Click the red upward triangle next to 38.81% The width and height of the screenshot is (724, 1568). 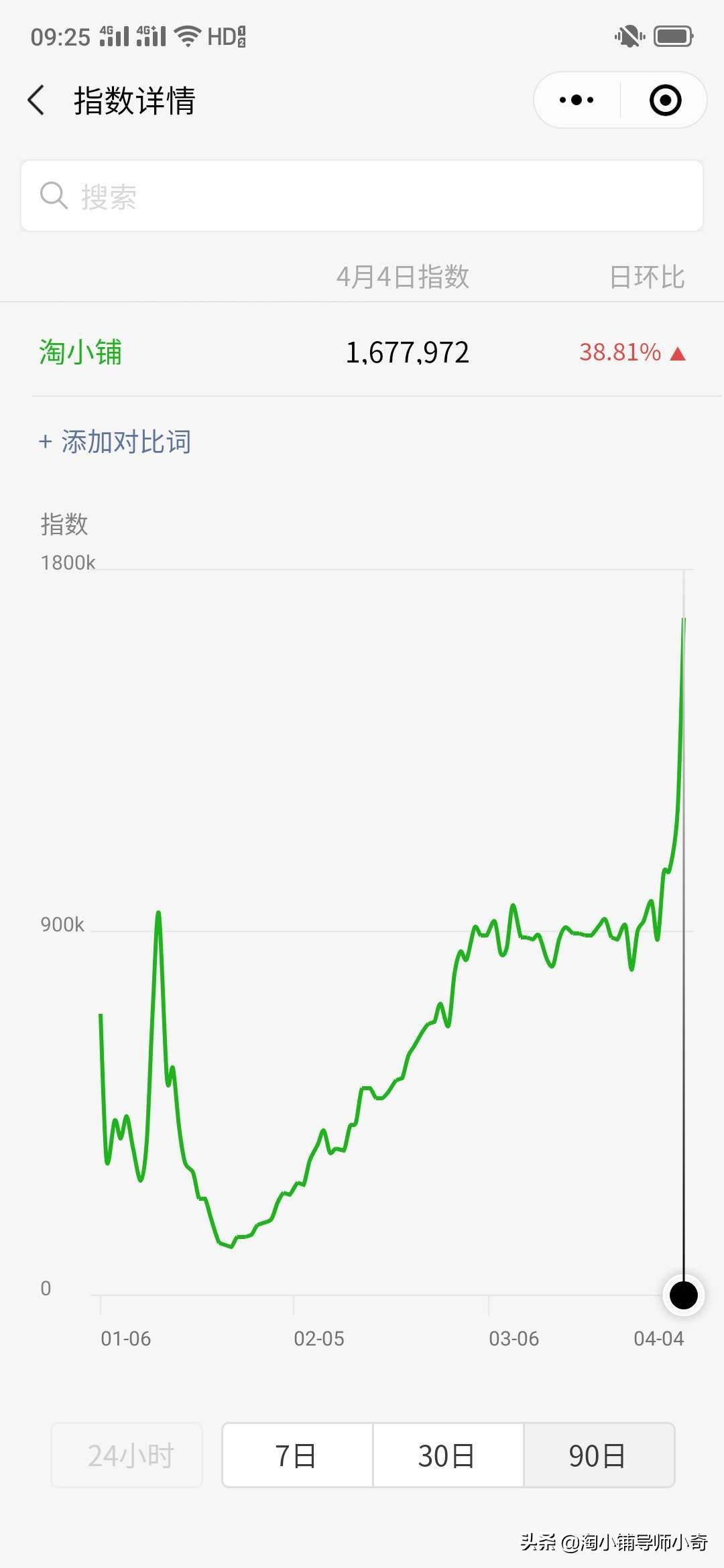coord(678,353)
